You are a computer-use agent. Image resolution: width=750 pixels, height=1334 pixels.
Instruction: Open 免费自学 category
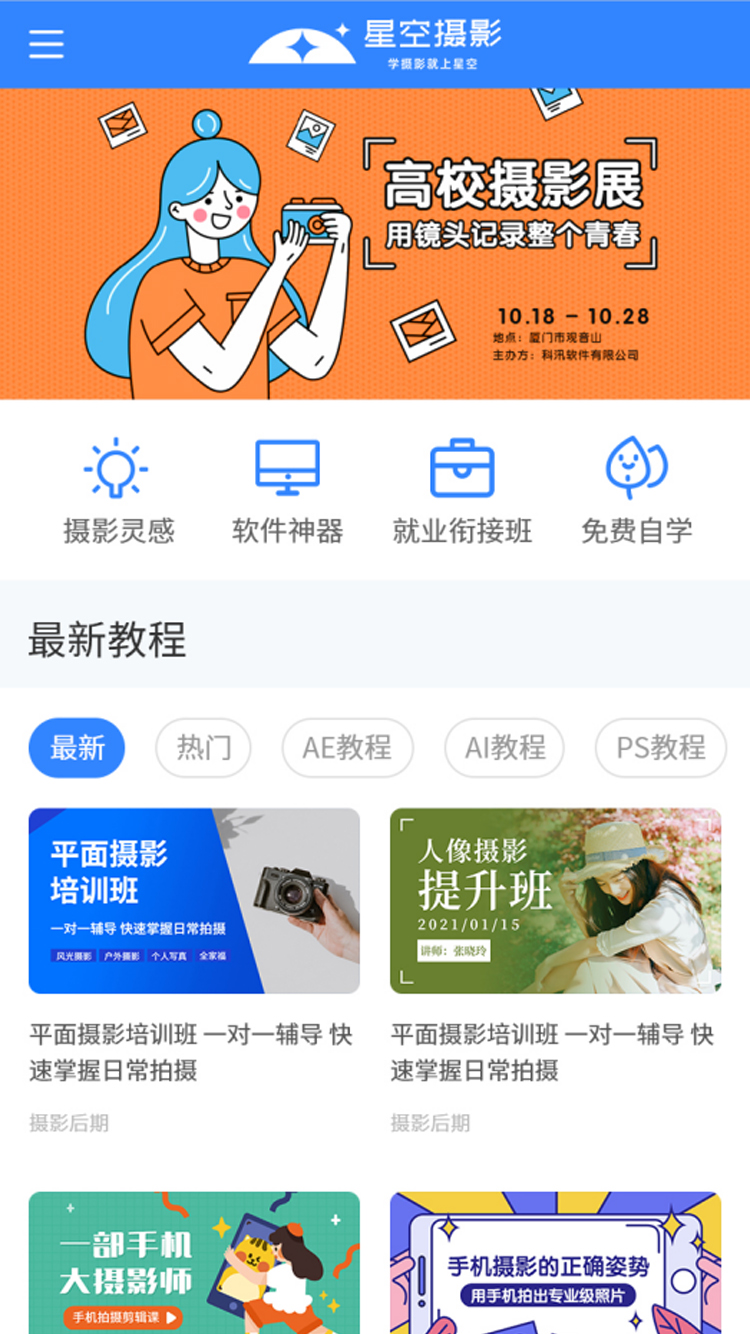pos(637,491)
